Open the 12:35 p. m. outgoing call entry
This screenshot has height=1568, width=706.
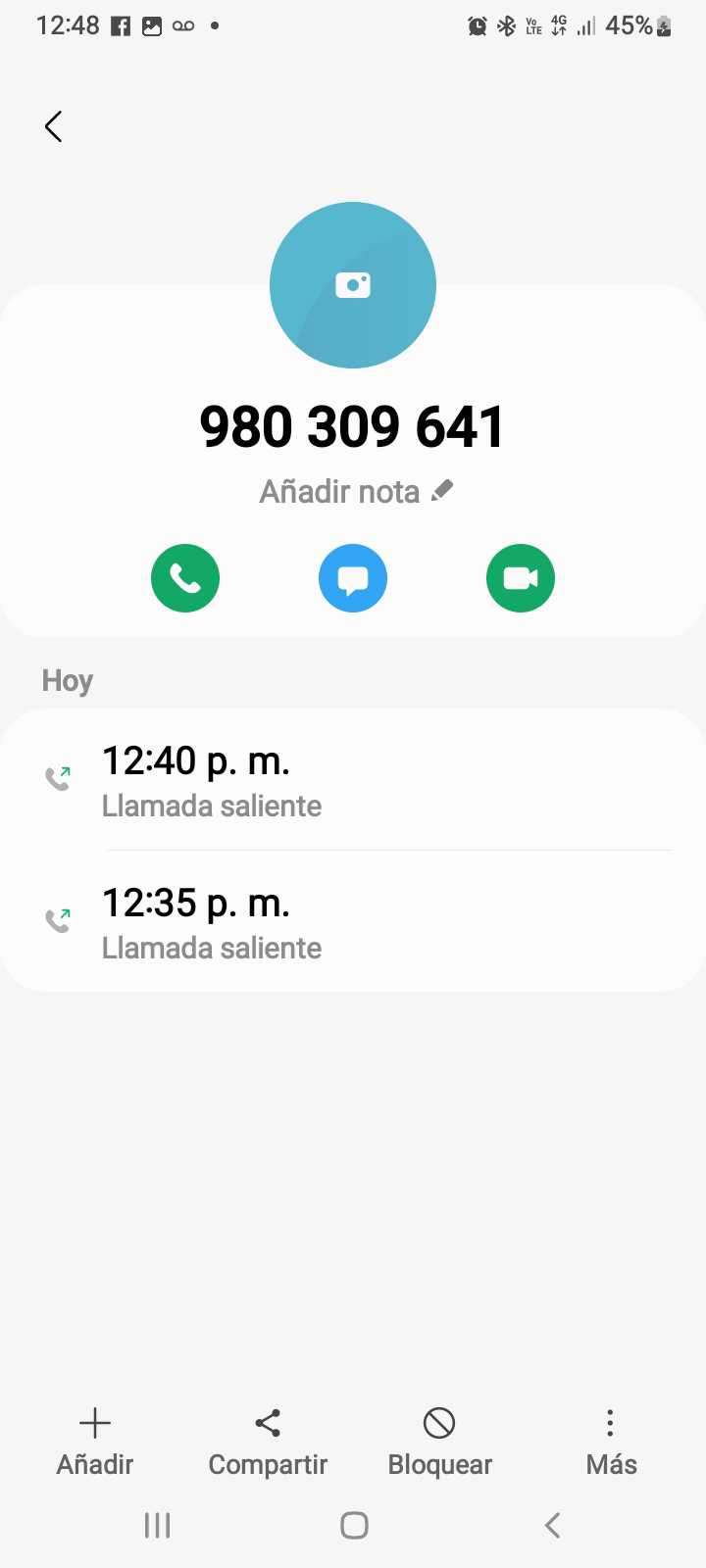pos(353,922)
